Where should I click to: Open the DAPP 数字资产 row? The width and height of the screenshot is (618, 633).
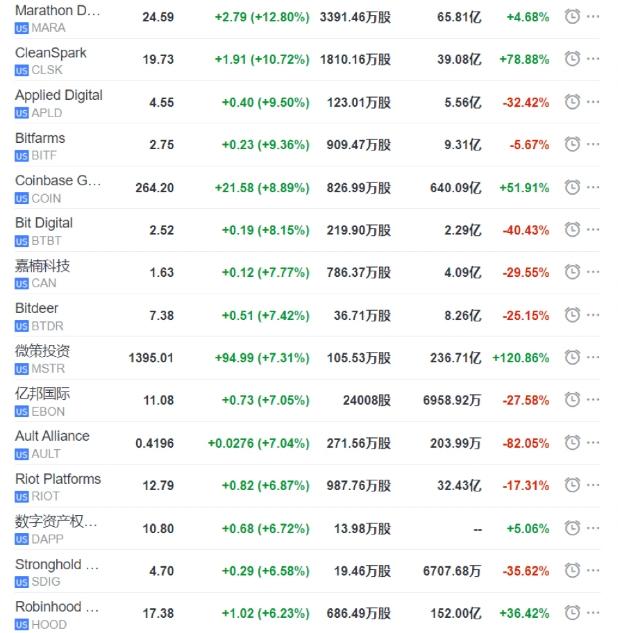click(57, 528)
